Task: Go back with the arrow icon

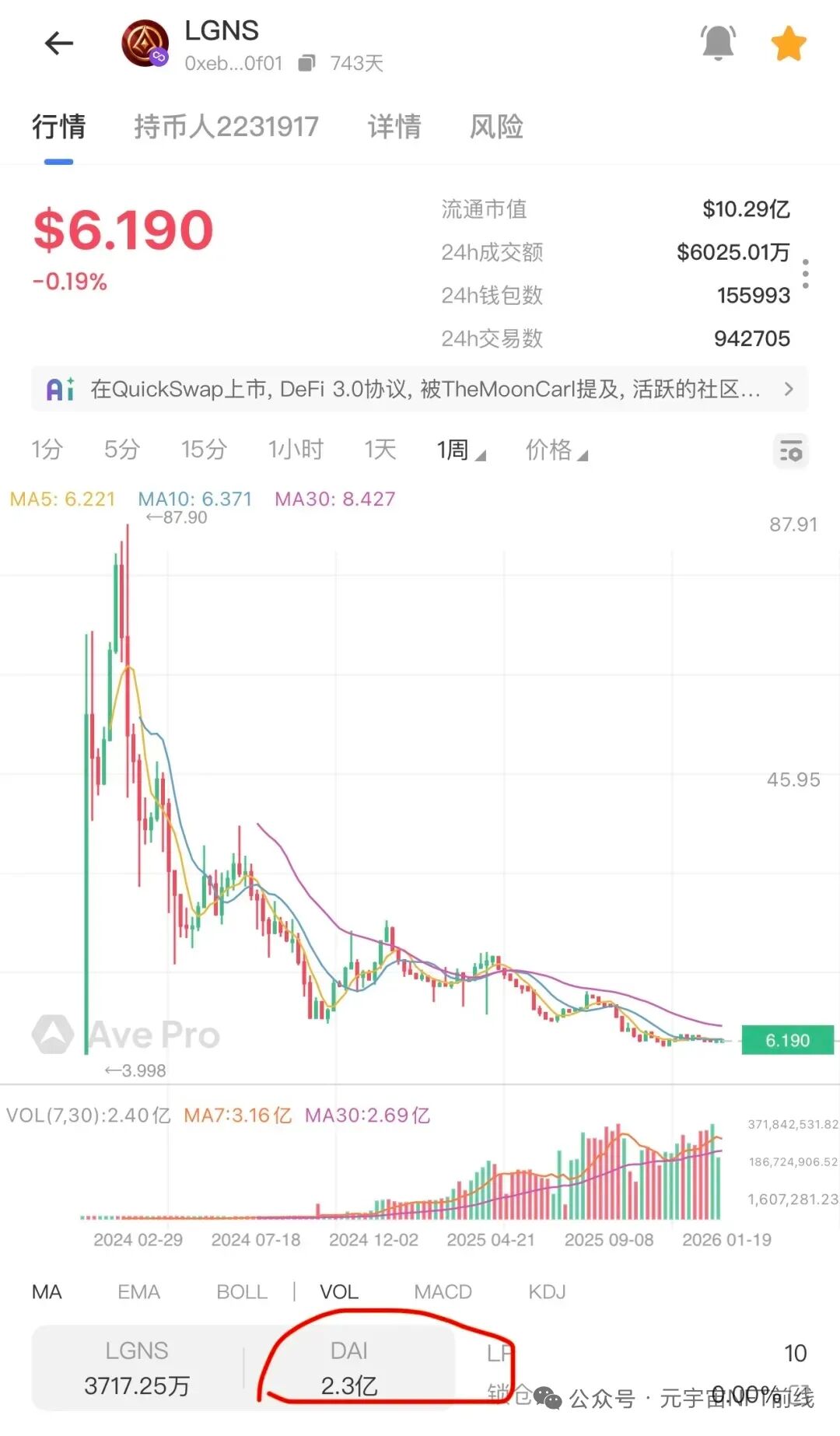Action: (59, 44)
